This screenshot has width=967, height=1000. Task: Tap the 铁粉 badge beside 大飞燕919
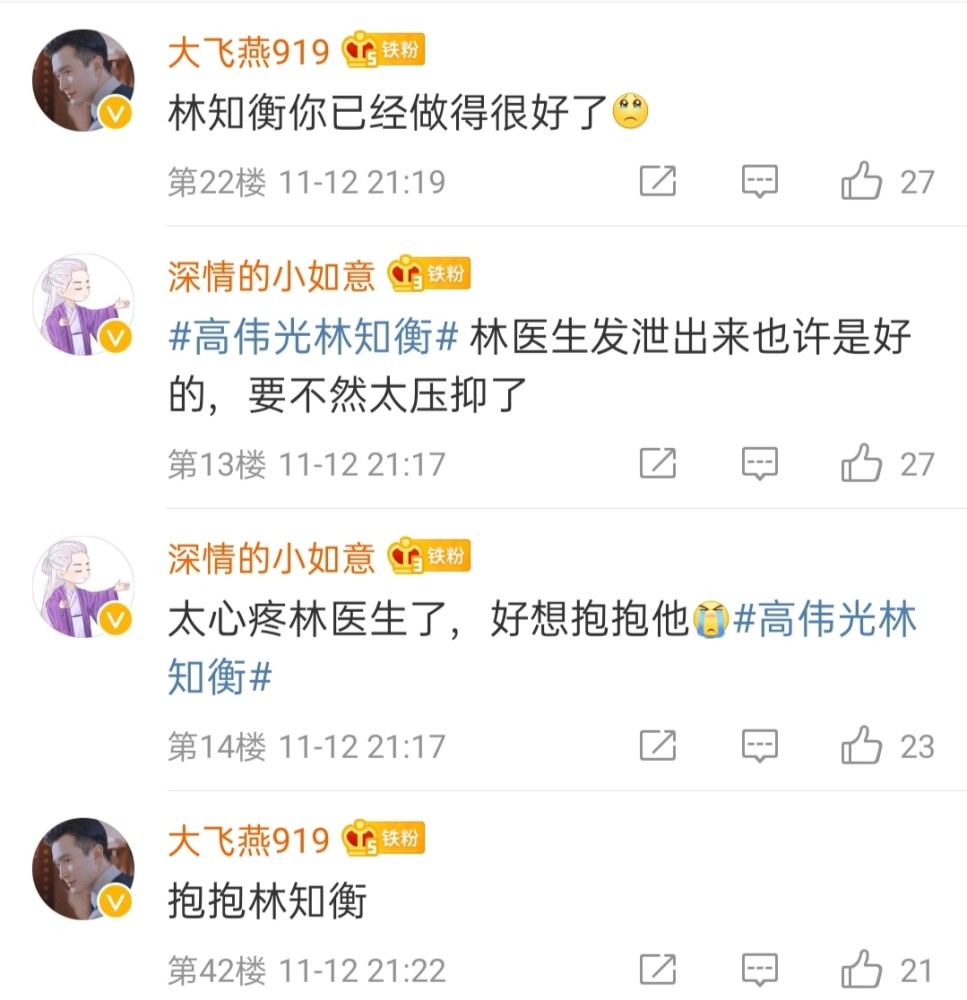(x=387, y=51)
